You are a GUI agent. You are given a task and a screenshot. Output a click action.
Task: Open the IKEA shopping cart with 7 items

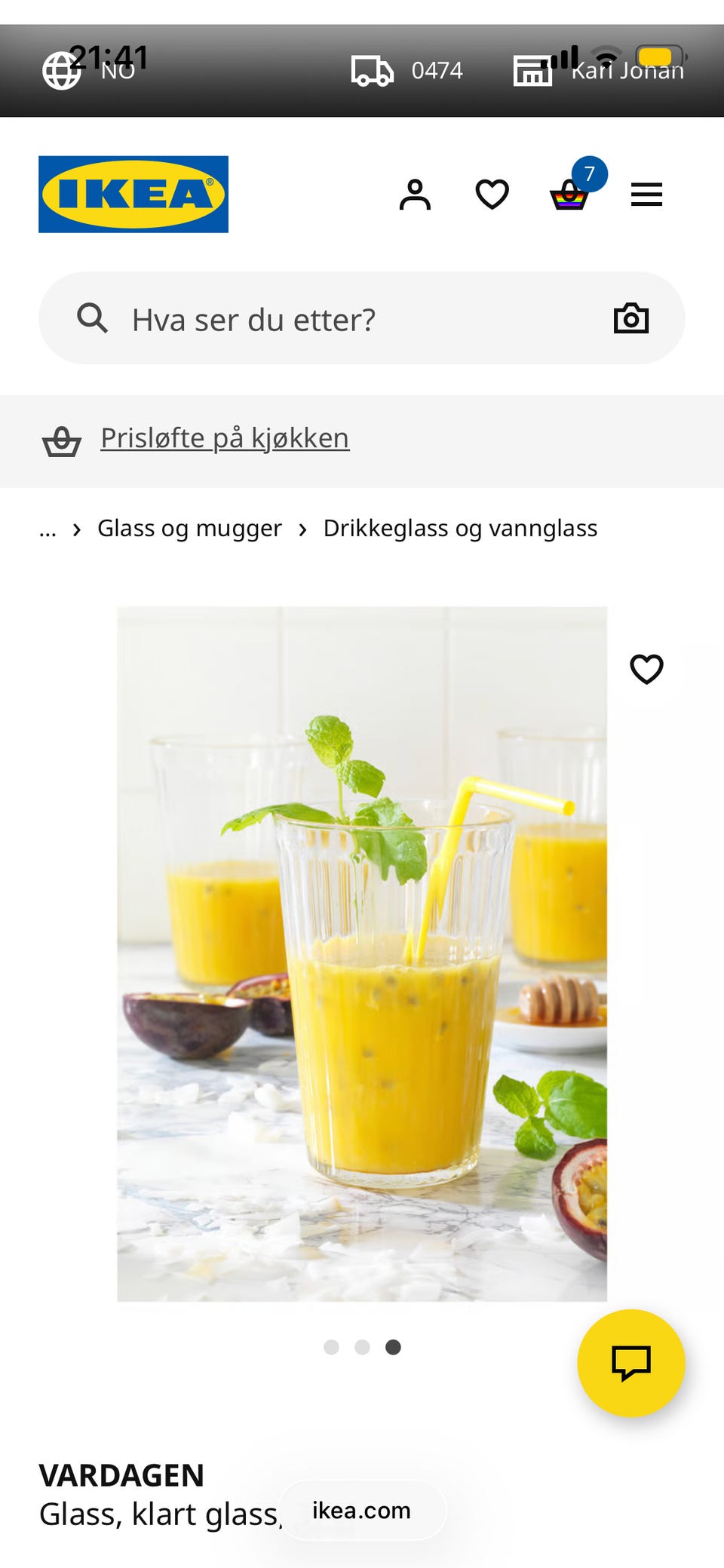pos(571,195)
